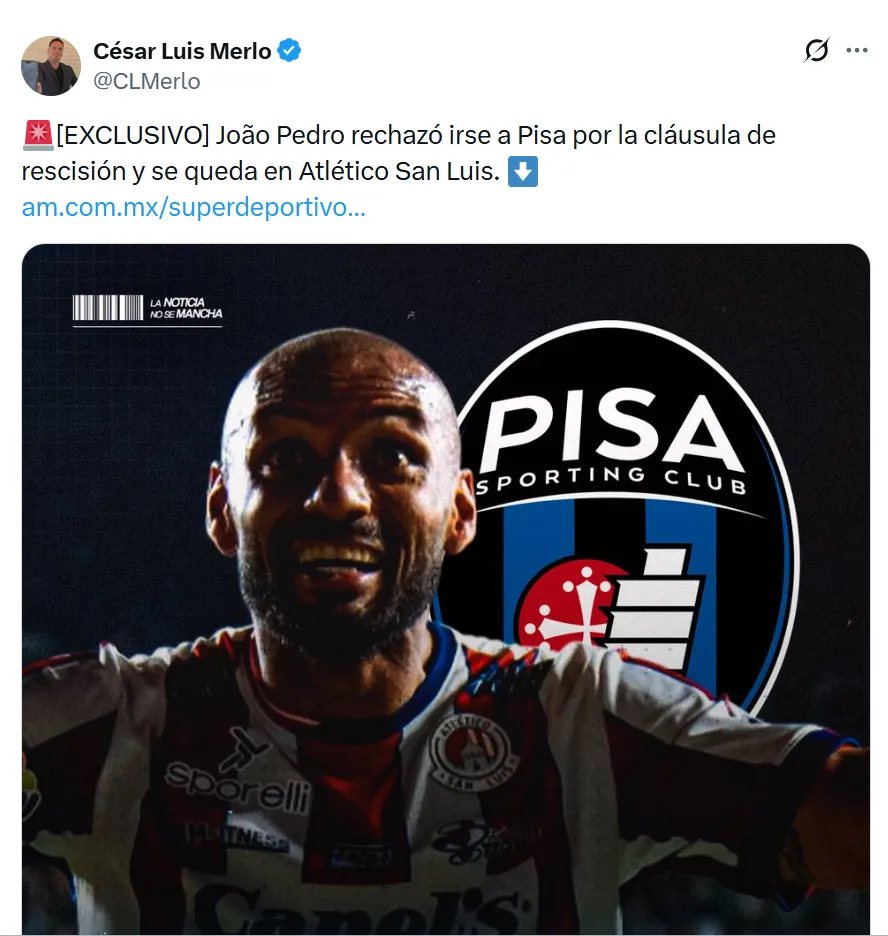Viewport: 888px width, 936px height.
Task: Open the César Luis Merlo display name
Action: pos(182,51)
